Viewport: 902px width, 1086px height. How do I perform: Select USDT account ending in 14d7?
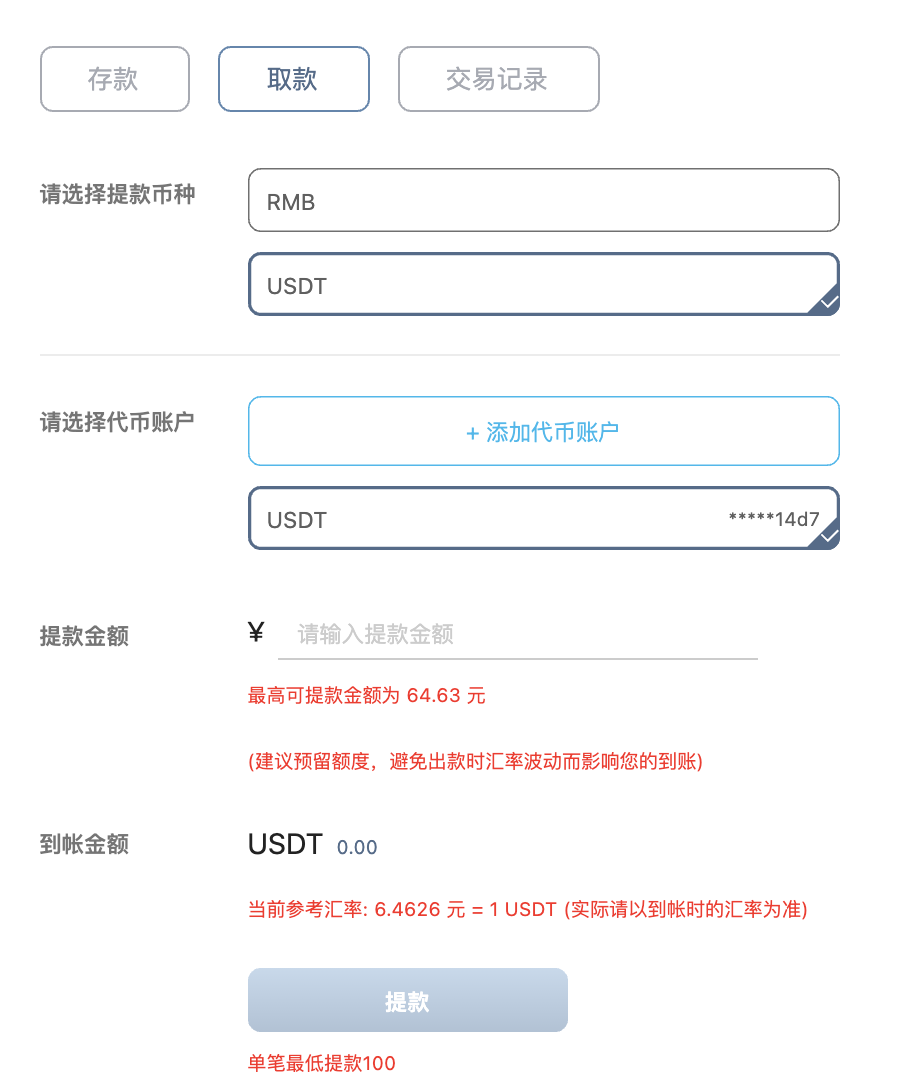click(x=543, y=519)
